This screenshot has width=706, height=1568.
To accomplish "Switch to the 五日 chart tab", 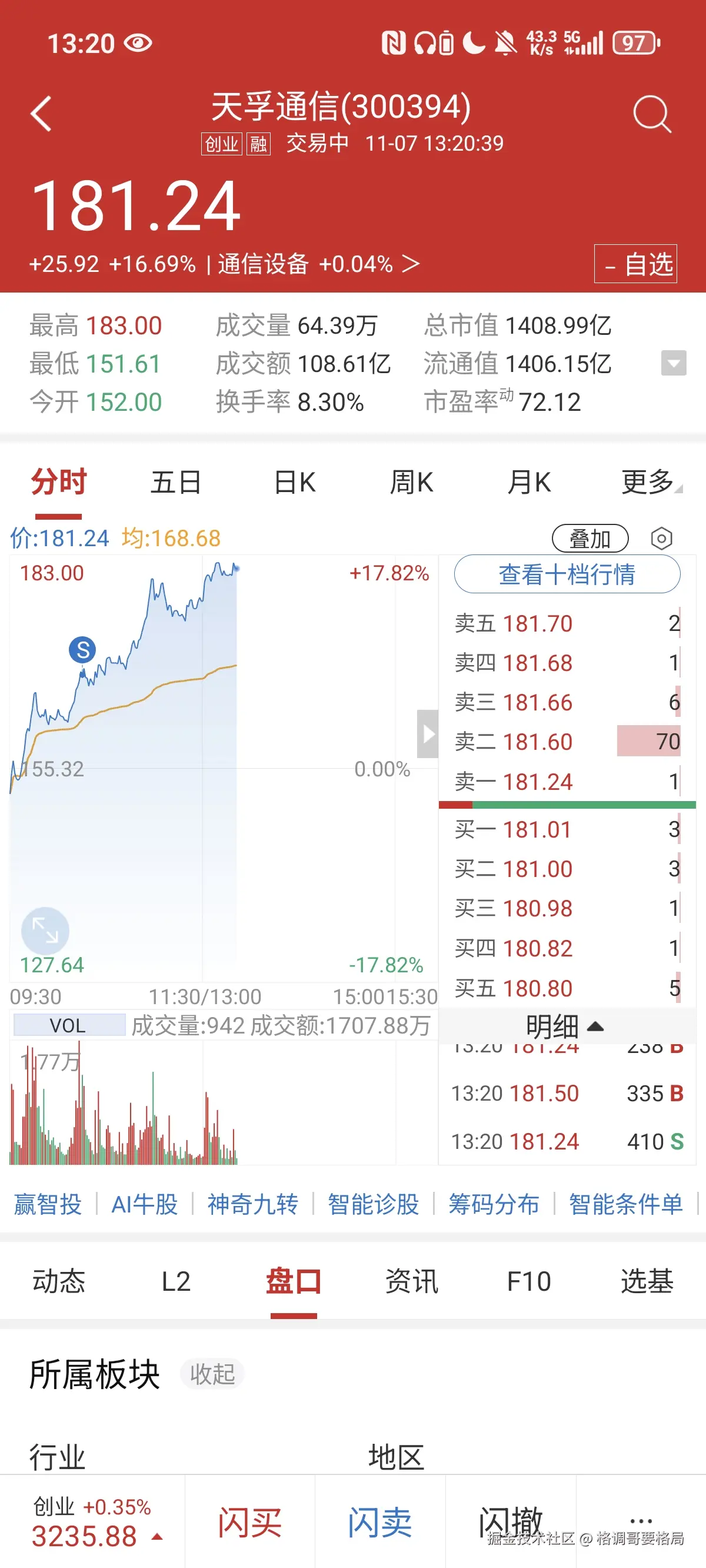I will click(x=175, y=481).
